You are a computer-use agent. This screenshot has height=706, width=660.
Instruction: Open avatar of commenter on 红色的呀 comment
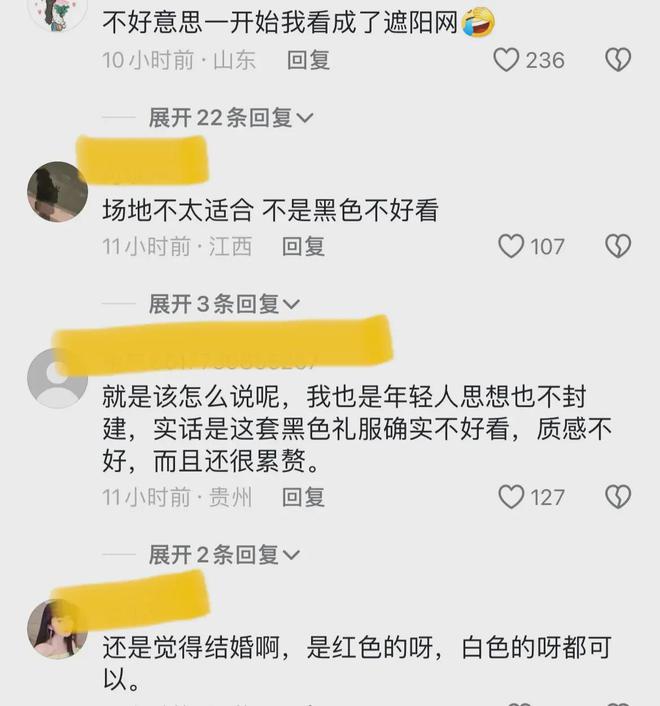click(57, 629)
